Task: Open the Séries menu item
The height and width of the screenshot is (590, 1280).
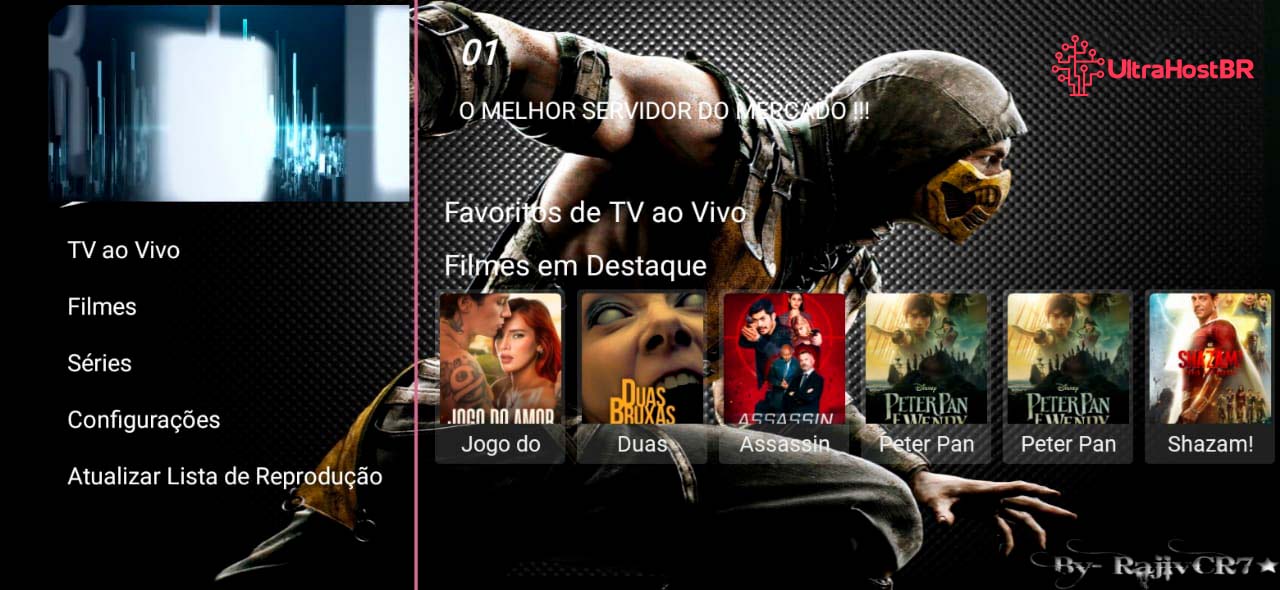Action: tap(100, 363)
